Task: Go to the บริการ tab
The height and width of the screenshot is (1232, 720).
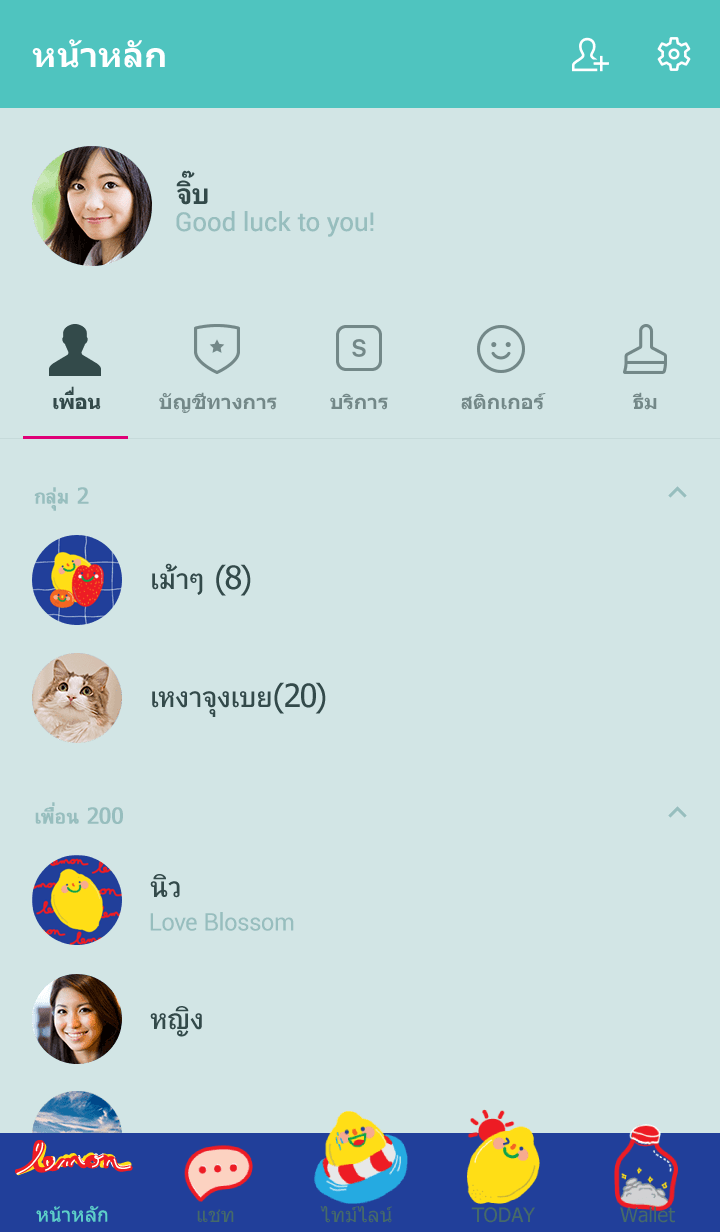Action: [x=359, y=372]
